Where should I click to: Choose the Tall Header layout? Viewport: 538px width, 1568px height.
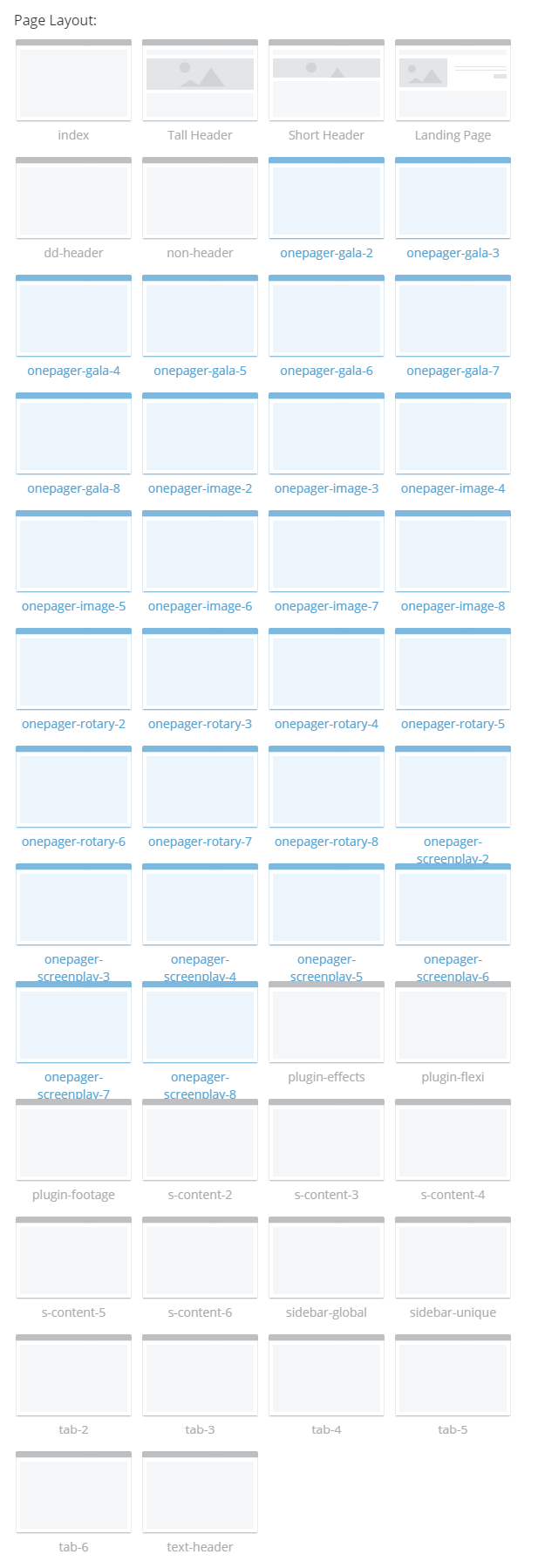200,81
